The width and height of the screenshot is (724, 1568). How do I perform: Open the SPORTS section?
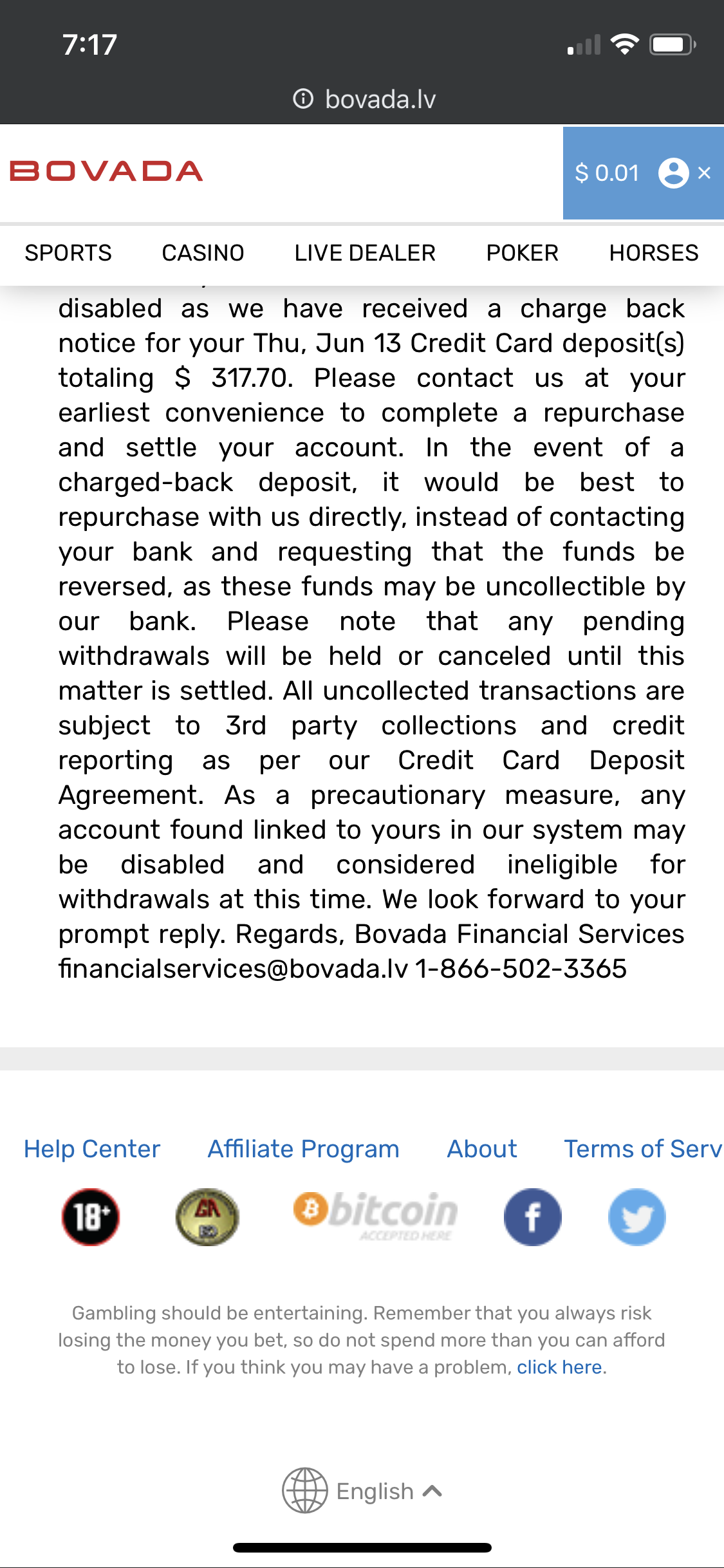tap(68, 253)
